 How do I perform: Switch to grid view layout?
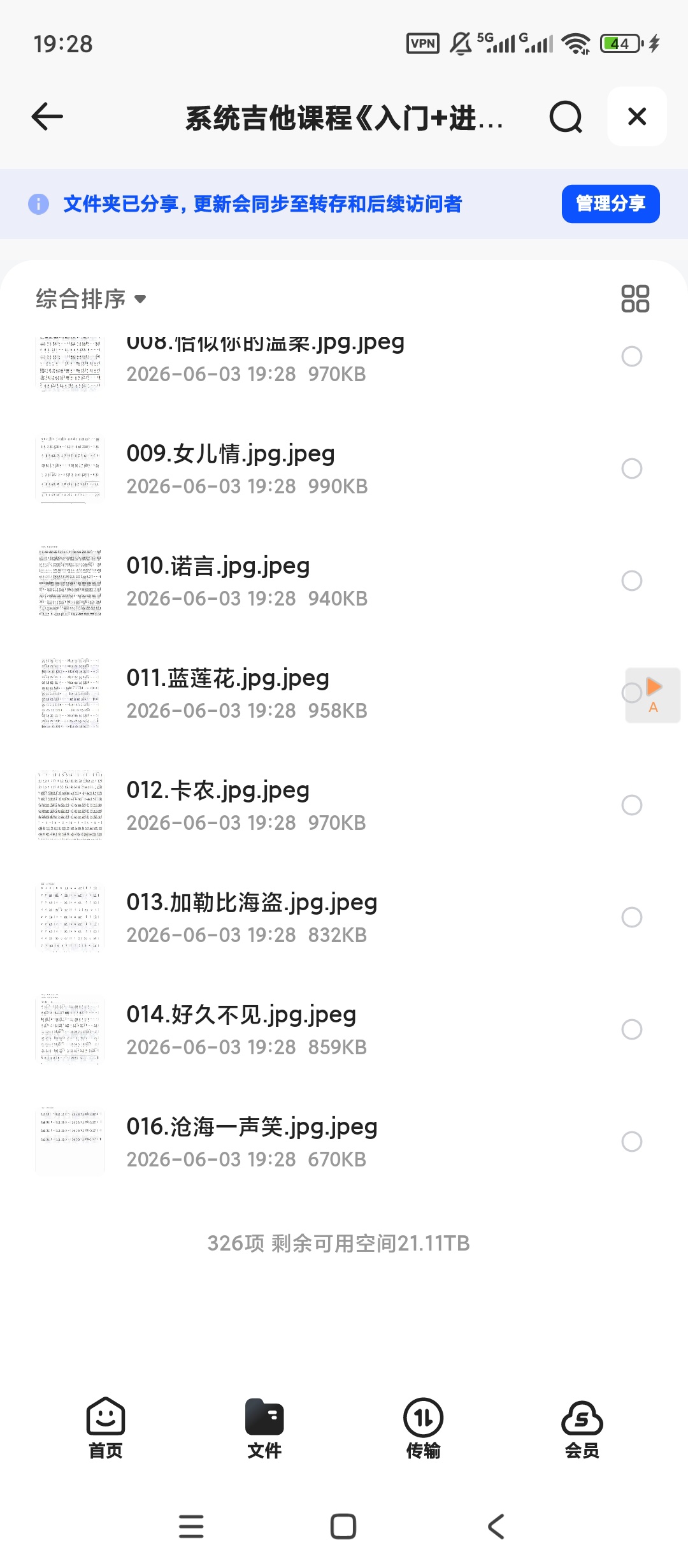point(635,299)
